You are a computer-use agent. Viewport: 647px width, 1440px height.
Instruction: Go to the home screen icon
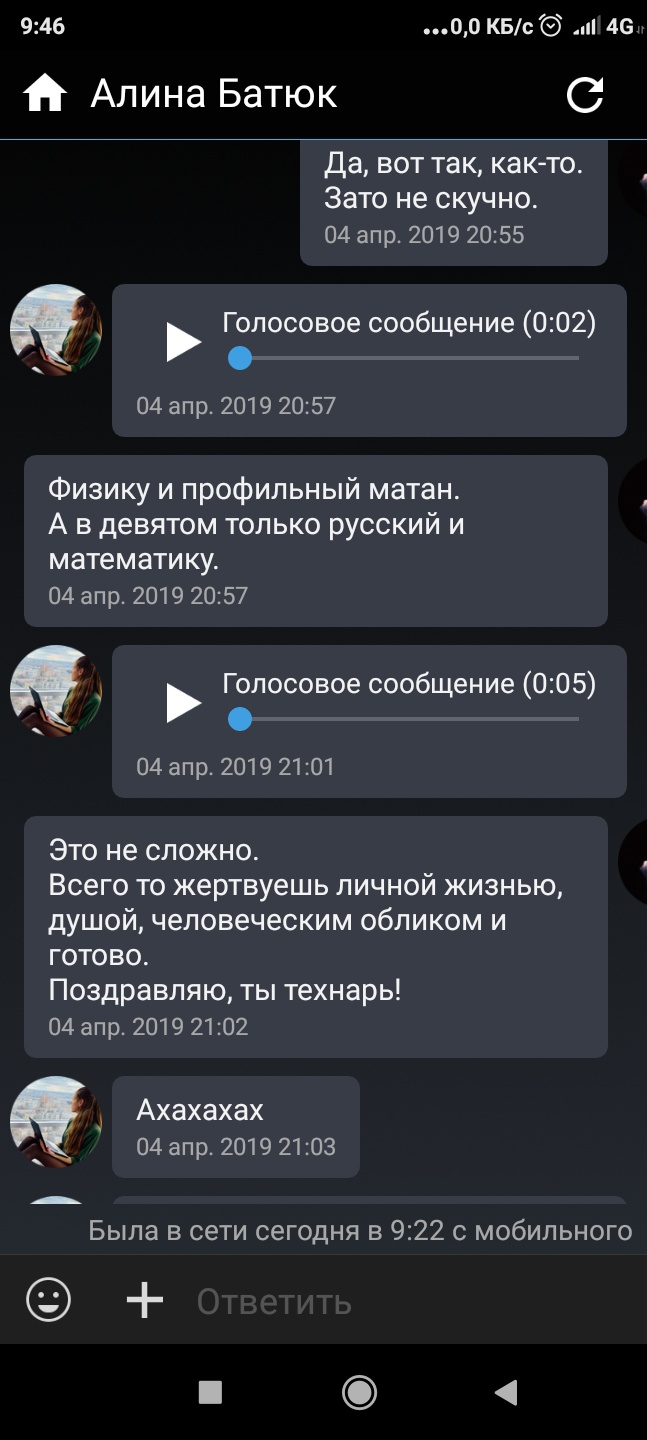45,94
